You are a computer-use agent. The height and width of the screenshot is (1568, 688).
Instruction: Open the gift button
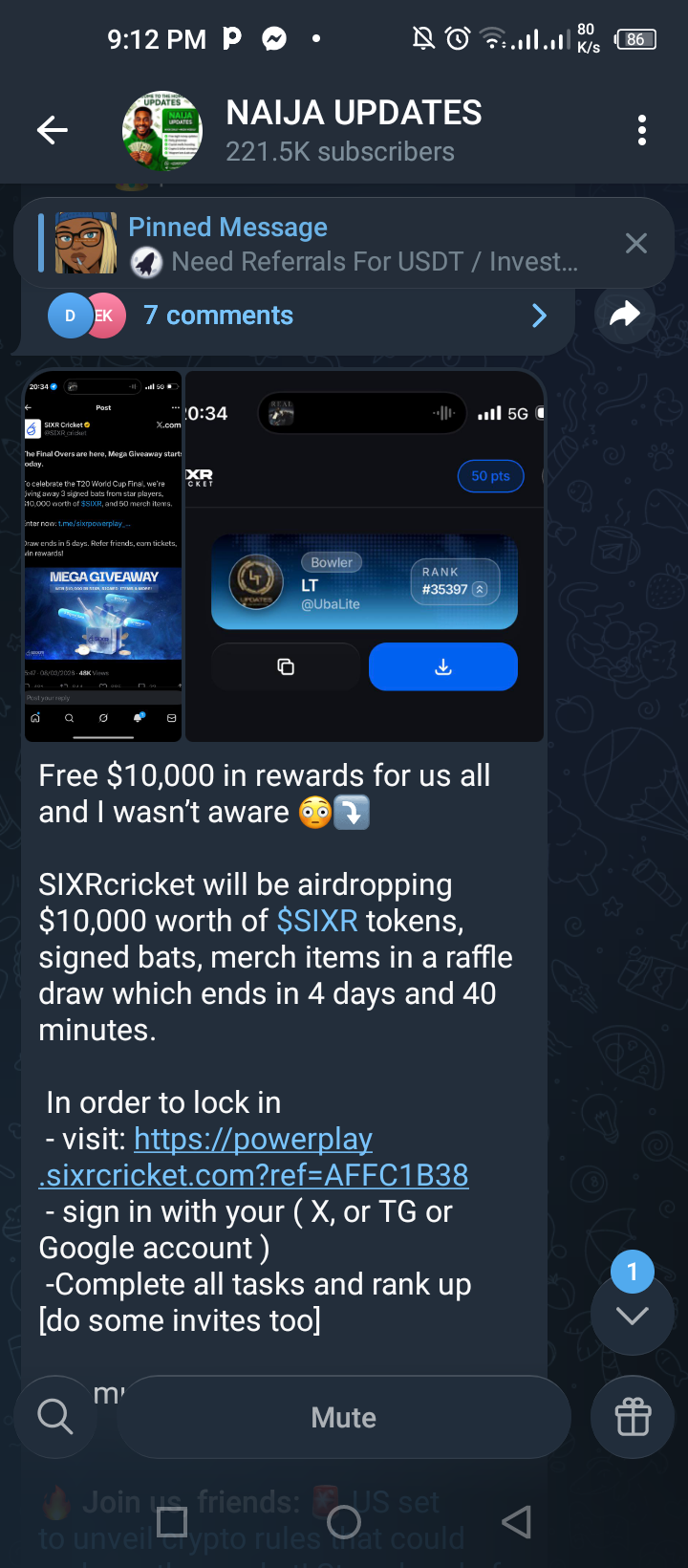tap(633, 1417)
